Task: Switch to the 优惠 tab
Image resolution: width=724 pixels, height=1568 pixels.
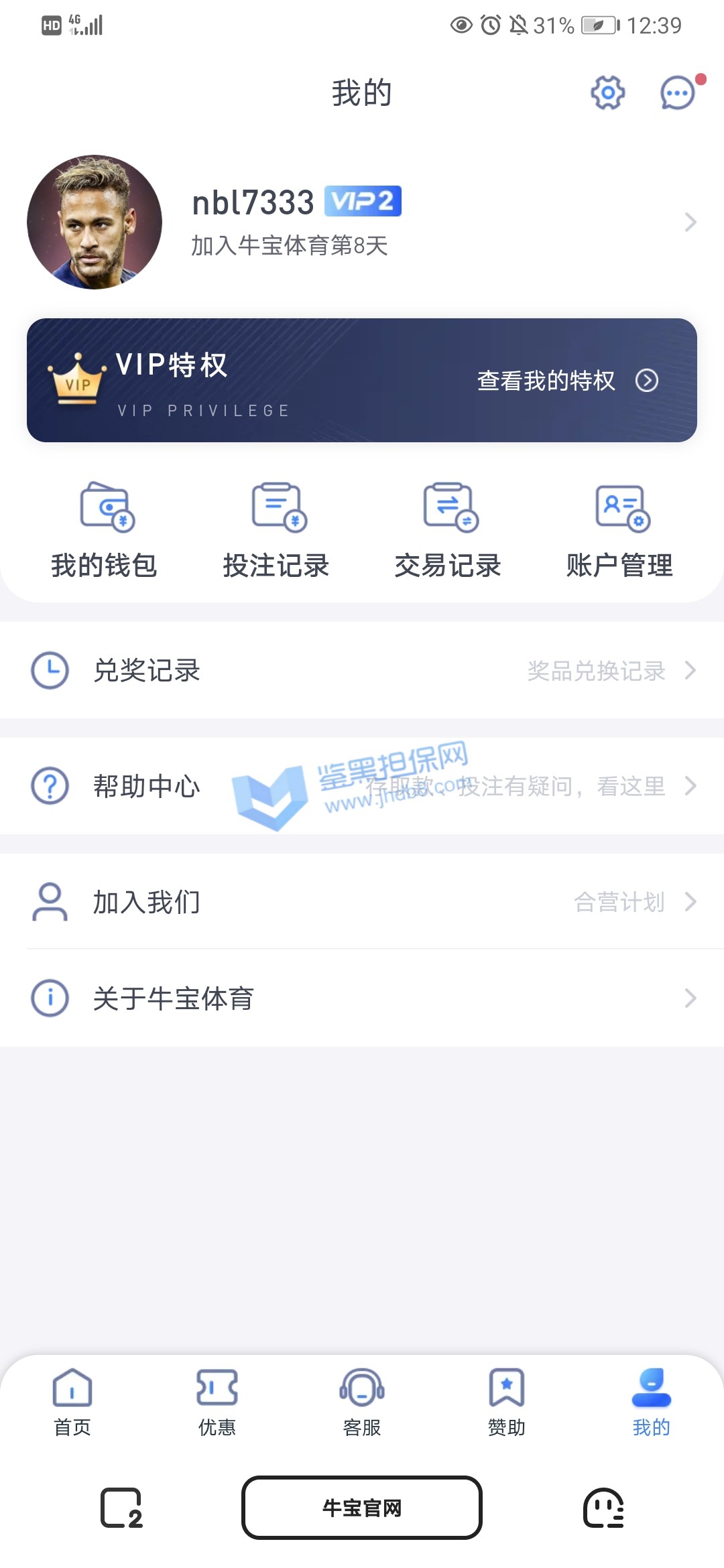Action: pos(217,1402)
